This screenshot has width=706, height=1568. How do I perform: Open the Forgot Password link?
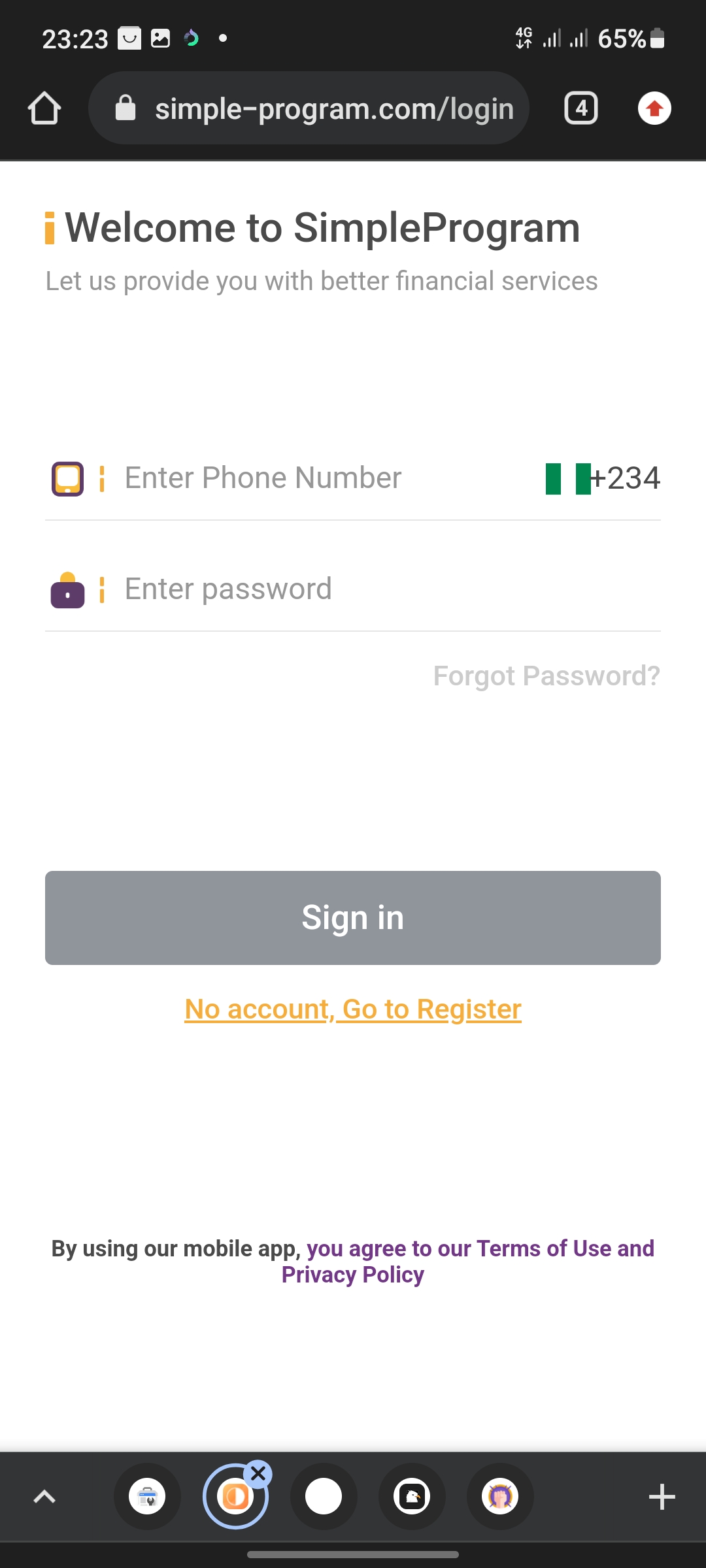click(546, 676)
